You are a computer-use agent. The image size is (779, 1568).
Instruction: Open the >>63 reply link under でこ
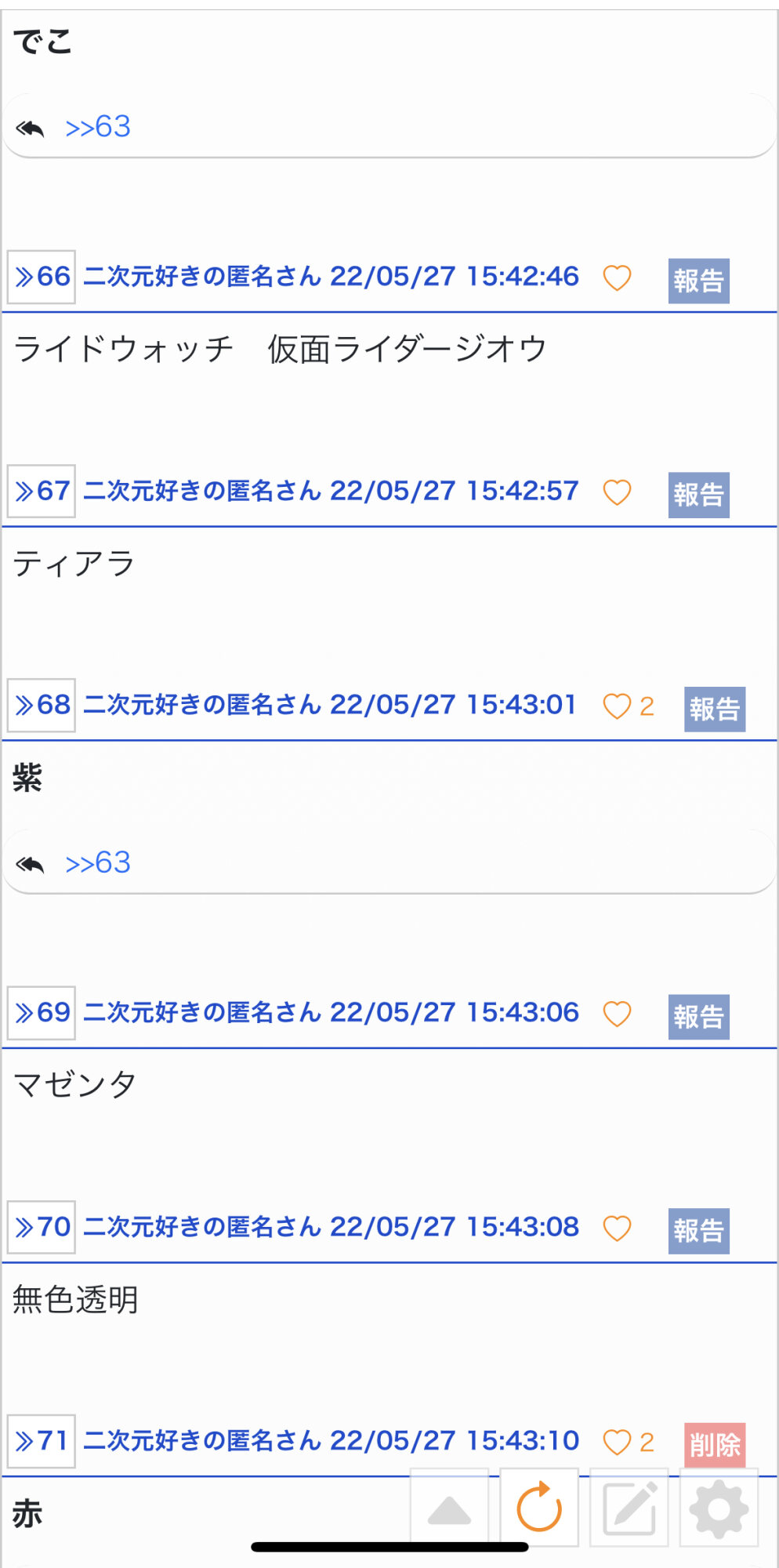[98, 127]
